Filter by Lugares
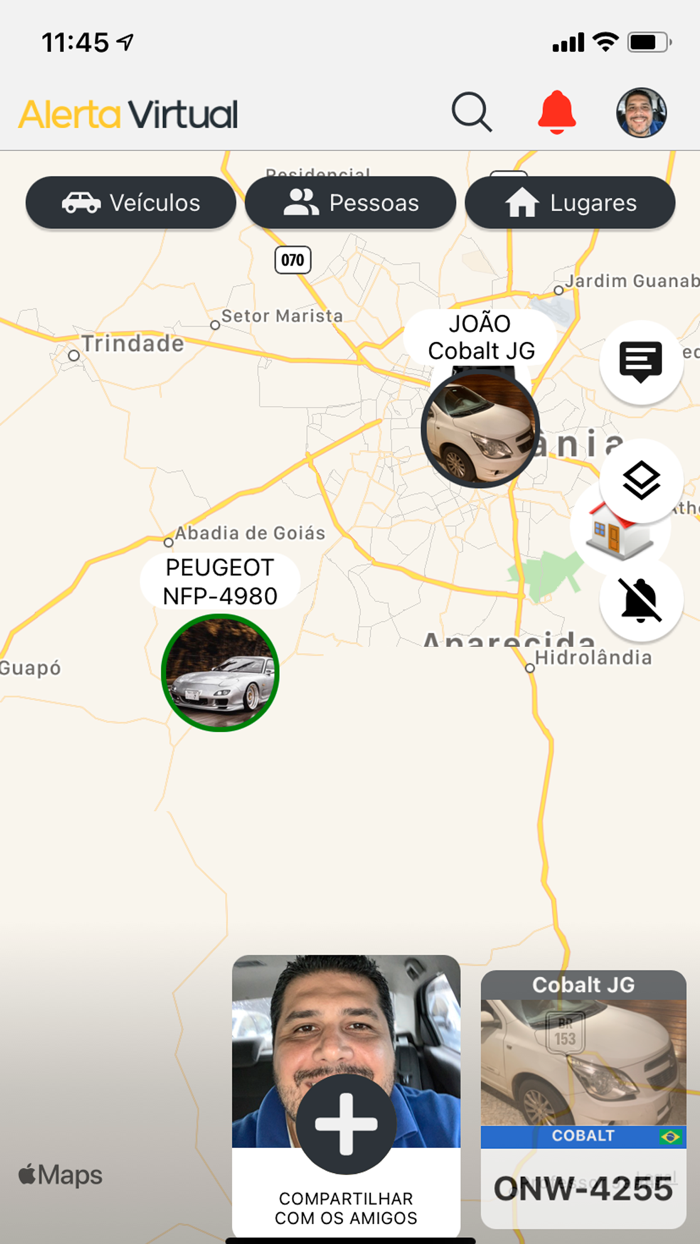This screenshot has width=700, height=1244. click(570, 203)
